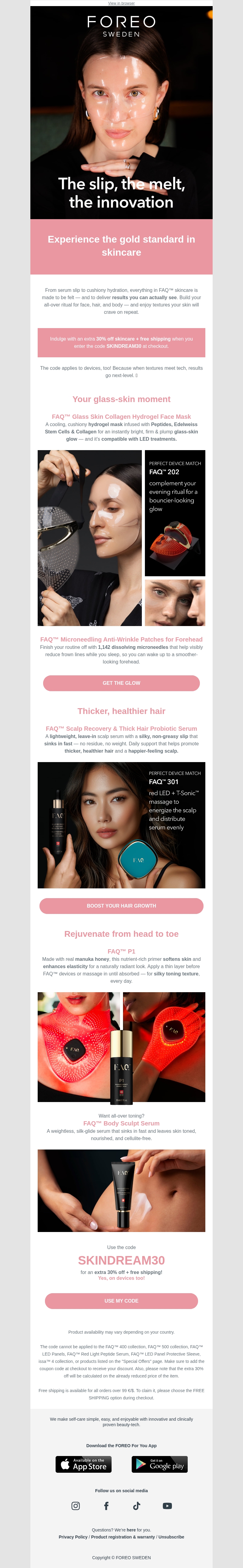The height and width of the screenshot is (1568, 243).
Task: Open FOREO's Instagram page
Action: 75,1506
